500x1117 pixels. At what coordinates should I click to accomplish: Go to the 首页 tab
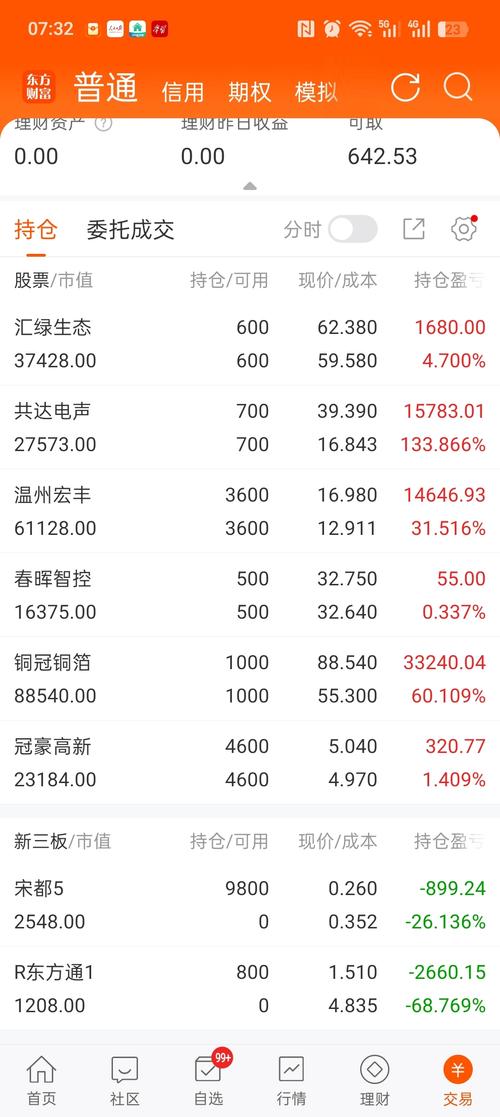tap(41, 1081)
